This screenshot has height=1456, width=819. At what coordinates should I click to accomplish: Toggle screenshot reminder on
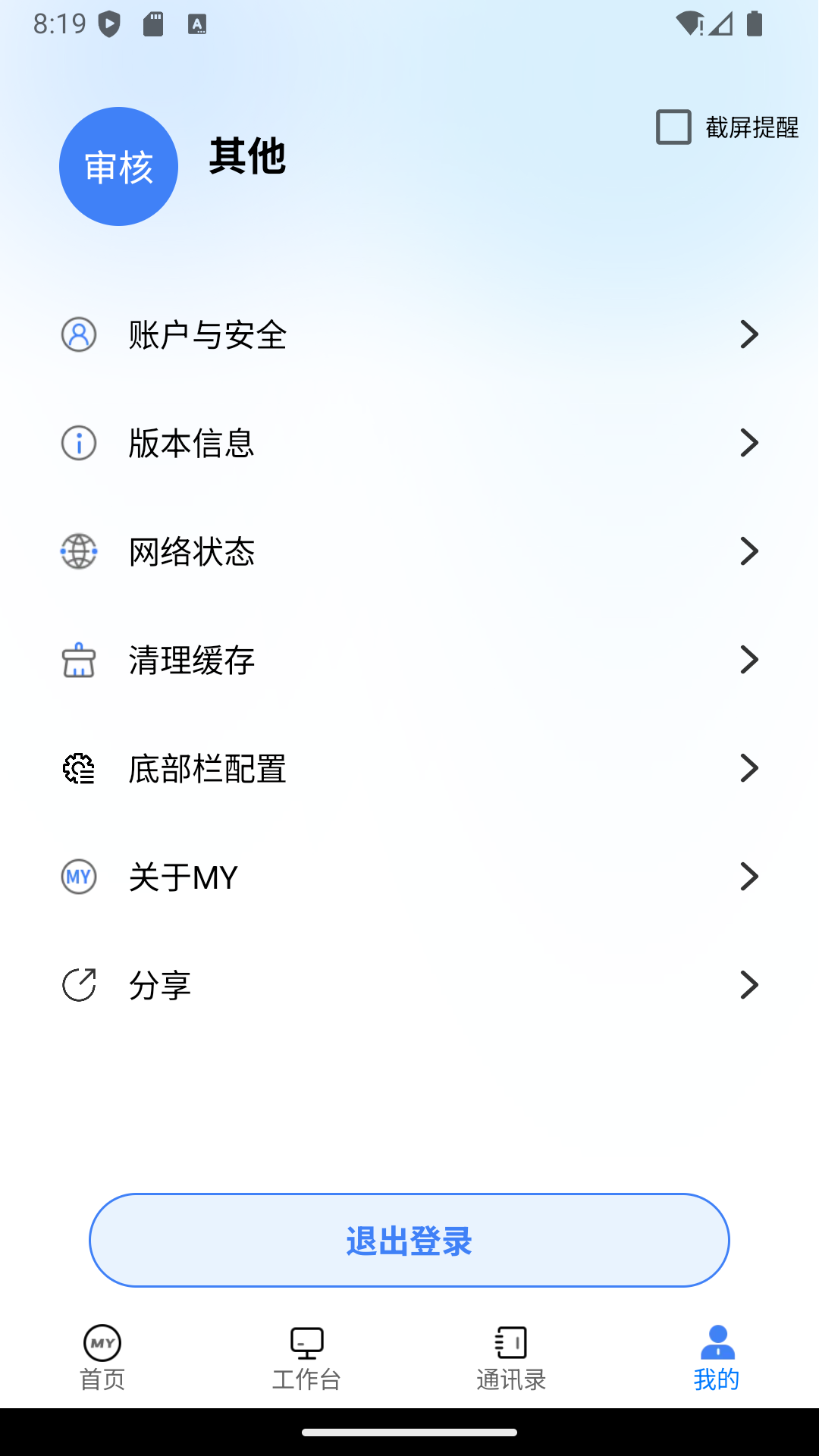point(672,128)
